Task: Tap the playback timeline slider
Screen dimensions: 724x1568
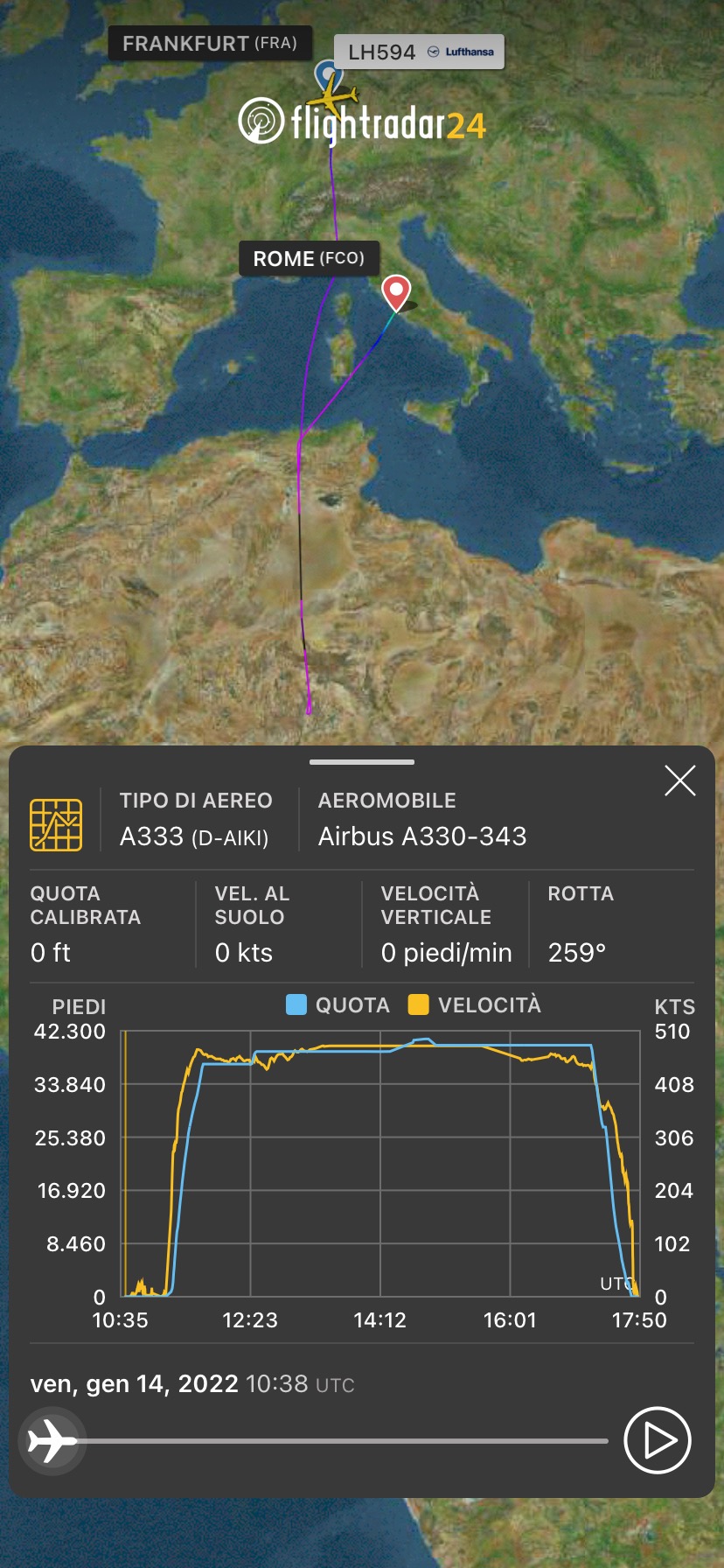Action: (x=341, y=1440)
